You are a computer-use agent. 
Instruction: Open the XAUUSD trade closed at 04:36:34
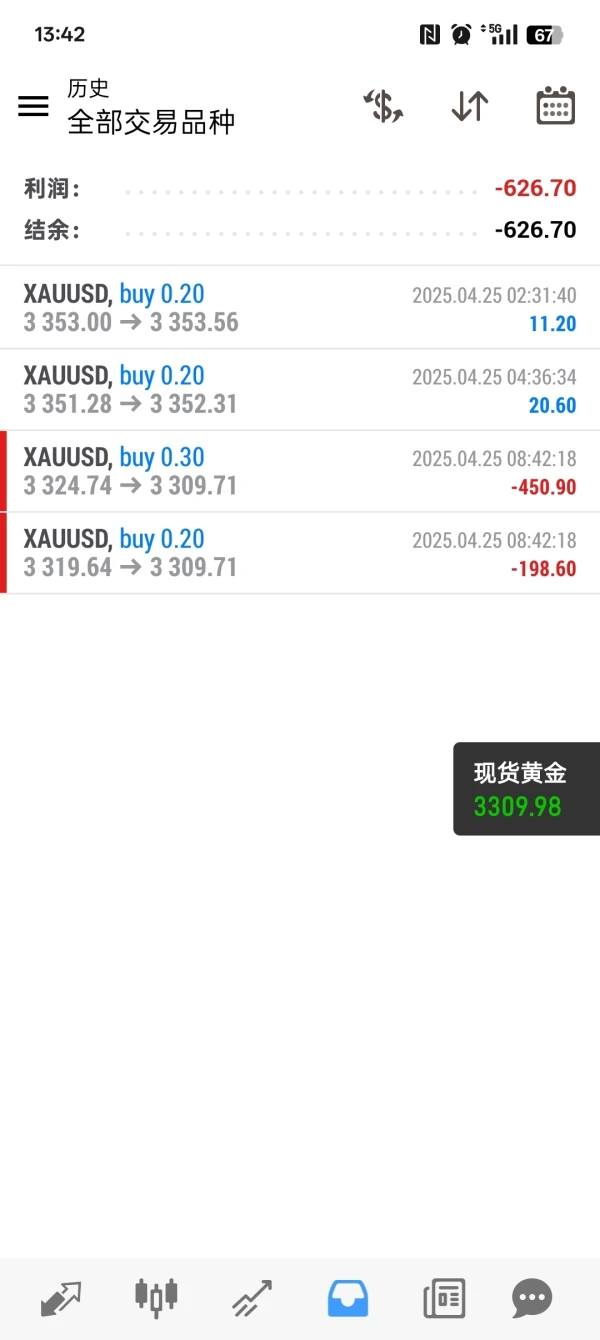pos(300,390)
